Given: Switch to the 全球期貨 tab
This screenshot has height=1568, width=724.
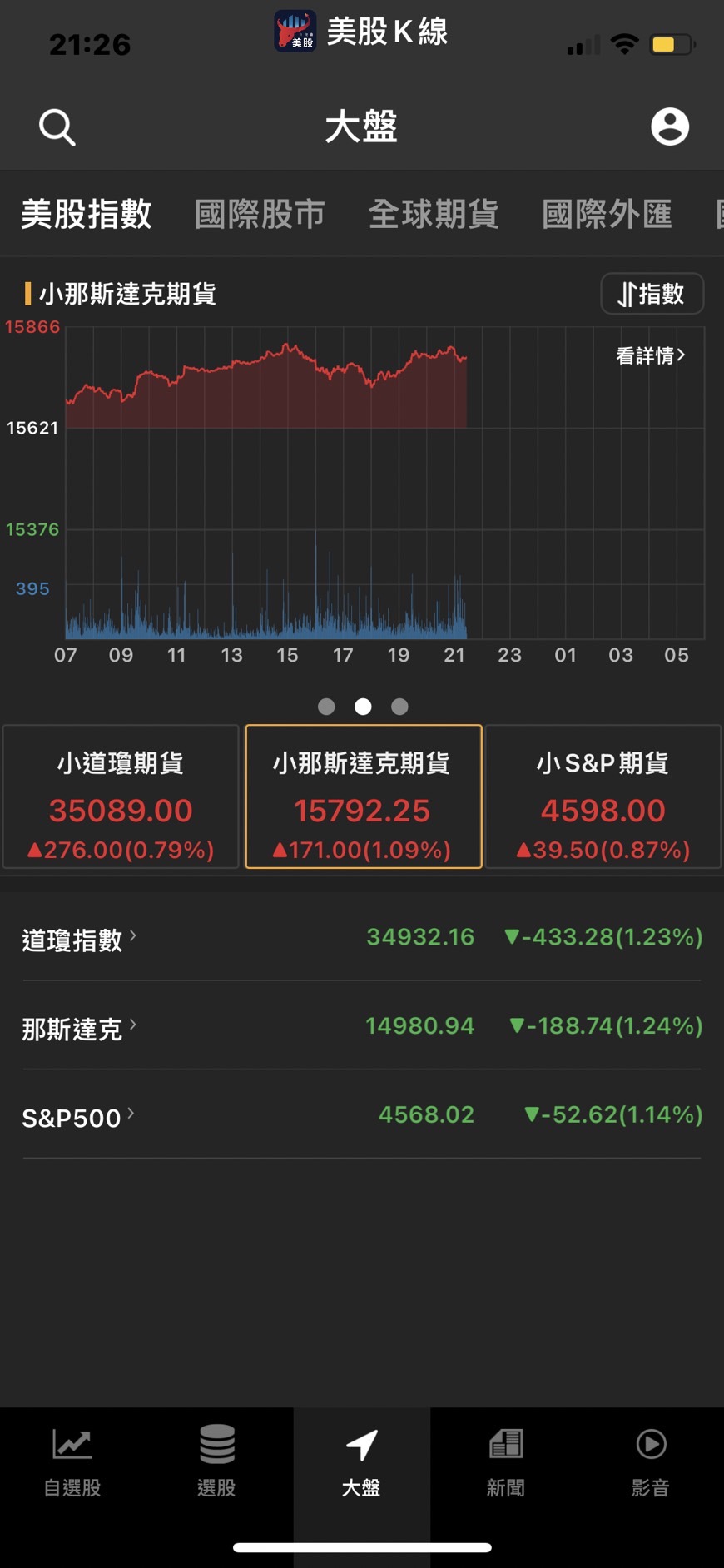Looking at the screenshot, I should [434, 214].
